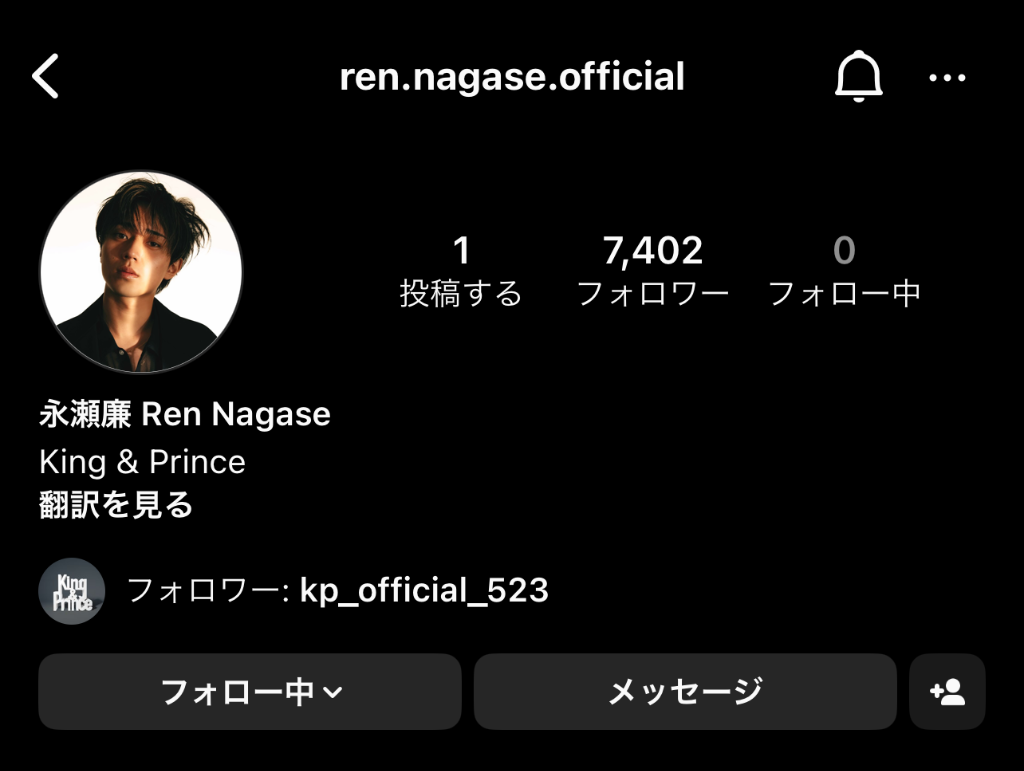The height and width of the screenshot is (771, 1024).
Task: Go back using the top-left arrow
Action: 46,77
